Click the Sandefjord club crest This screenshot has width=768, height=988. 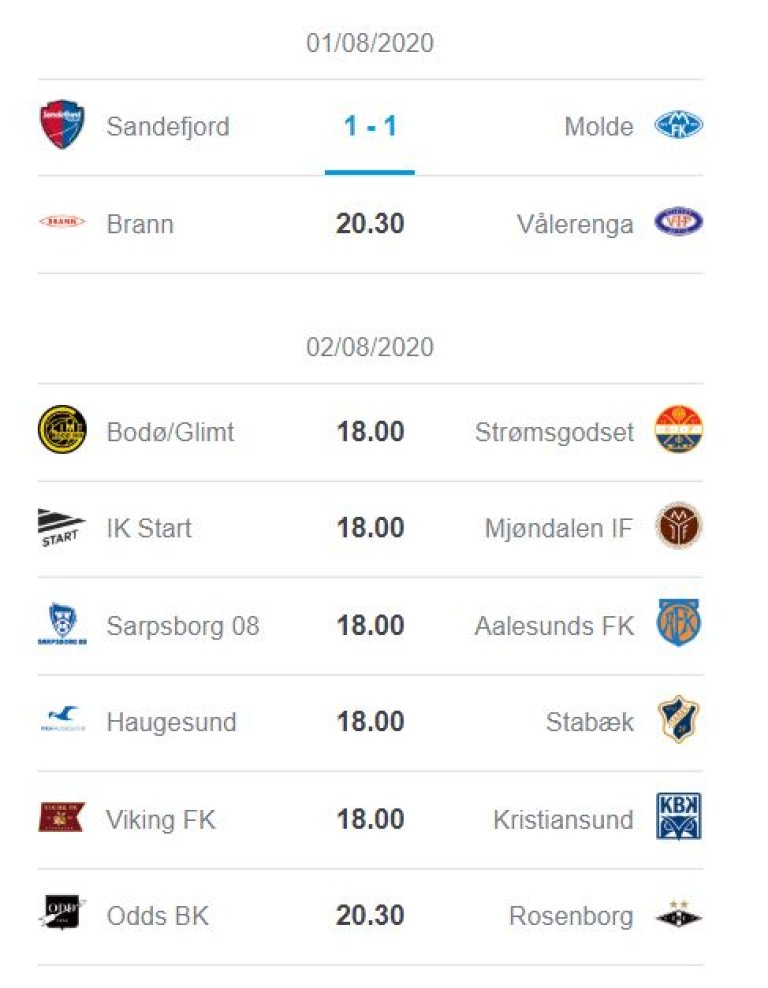[63, 127]
